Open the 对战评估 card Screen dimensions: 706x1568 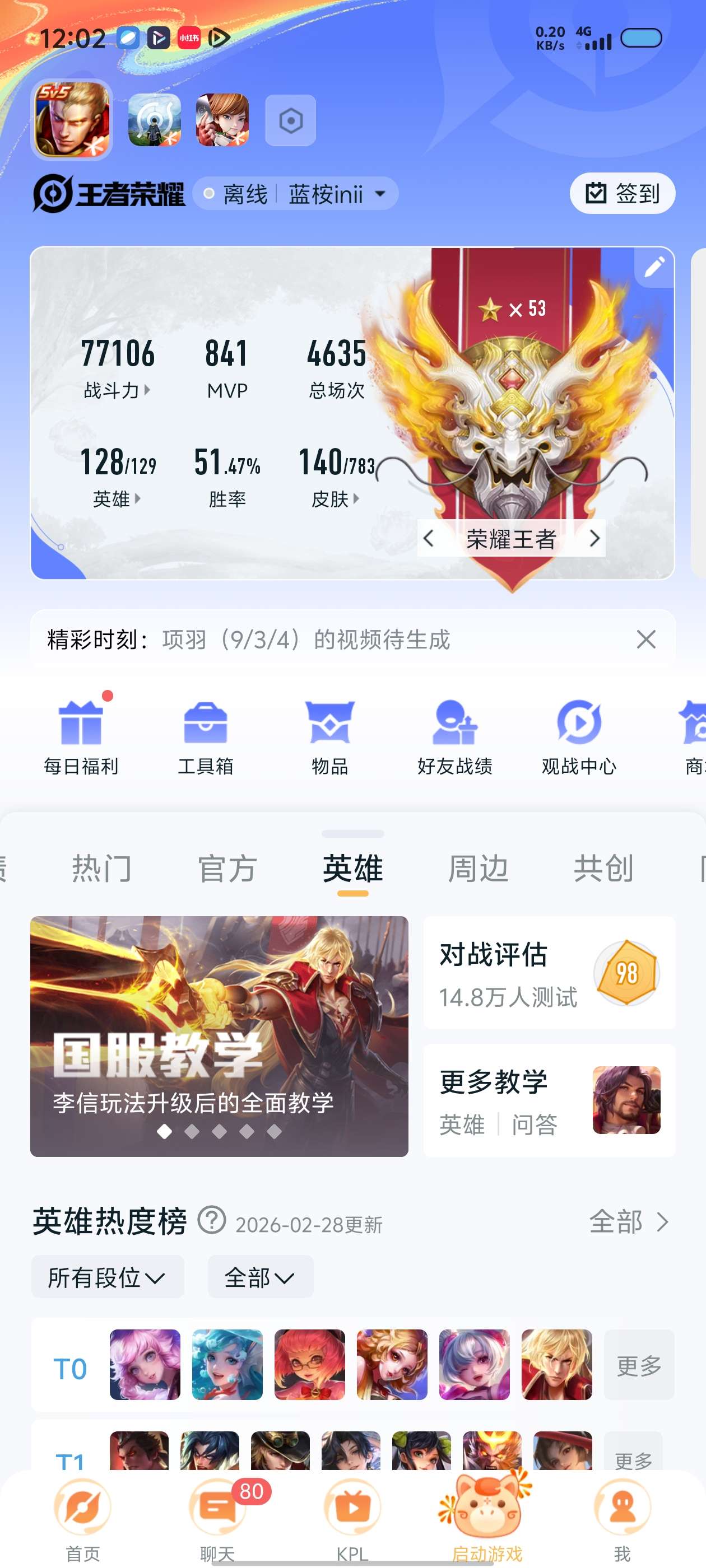click(x=549, y=973)
